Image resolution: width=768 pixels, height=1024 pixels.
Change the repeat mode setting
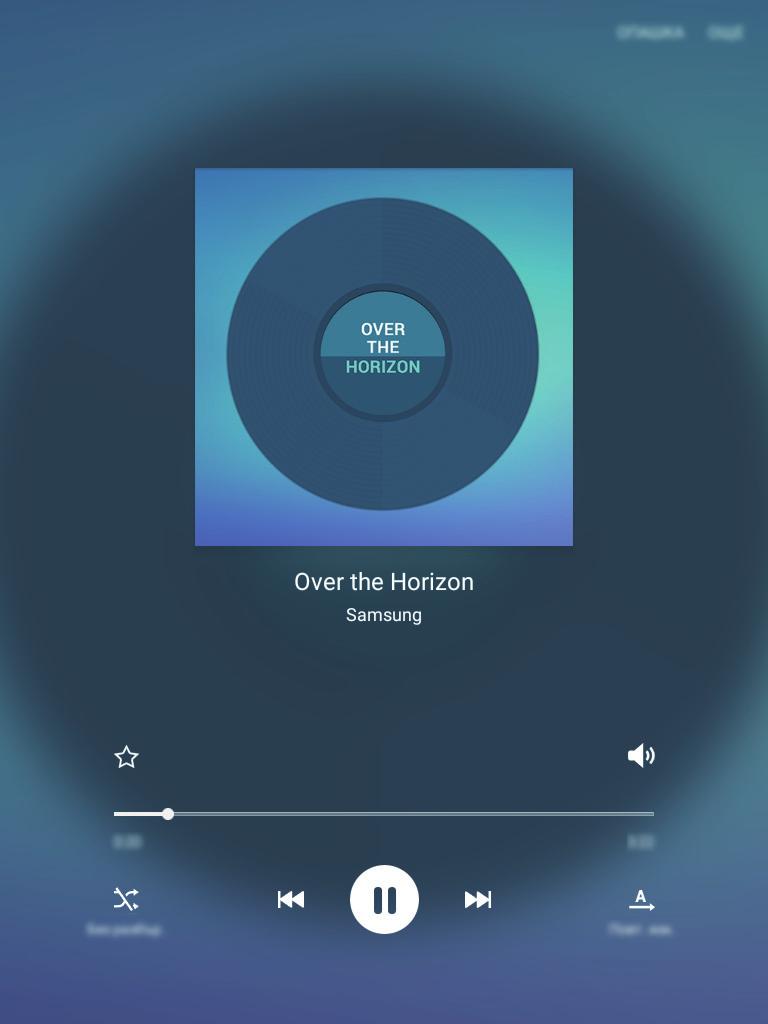click(641, 900)
